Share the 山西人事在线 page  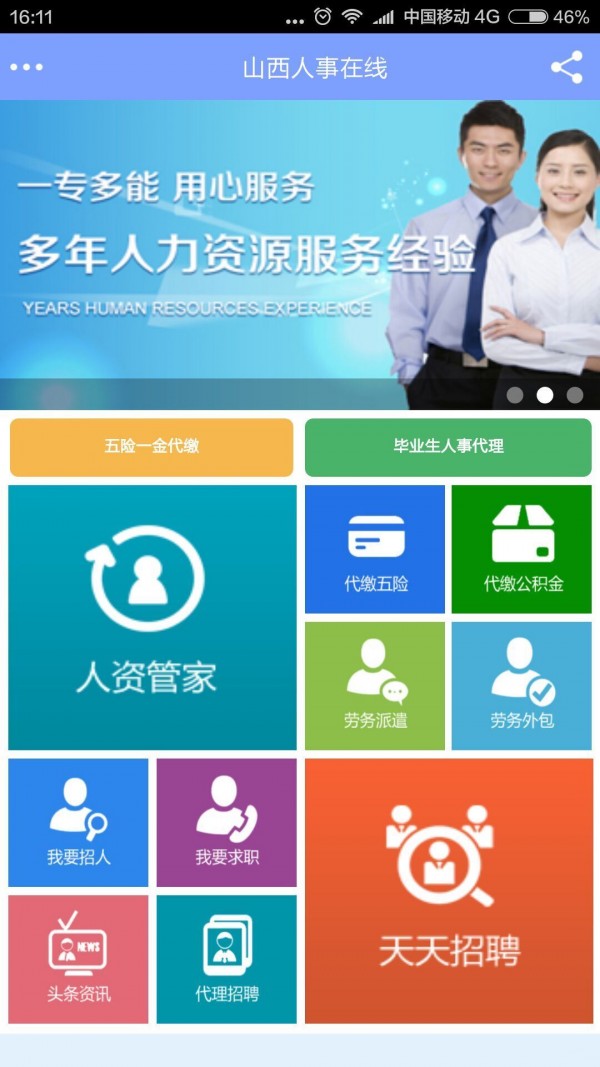coord(566,67)
